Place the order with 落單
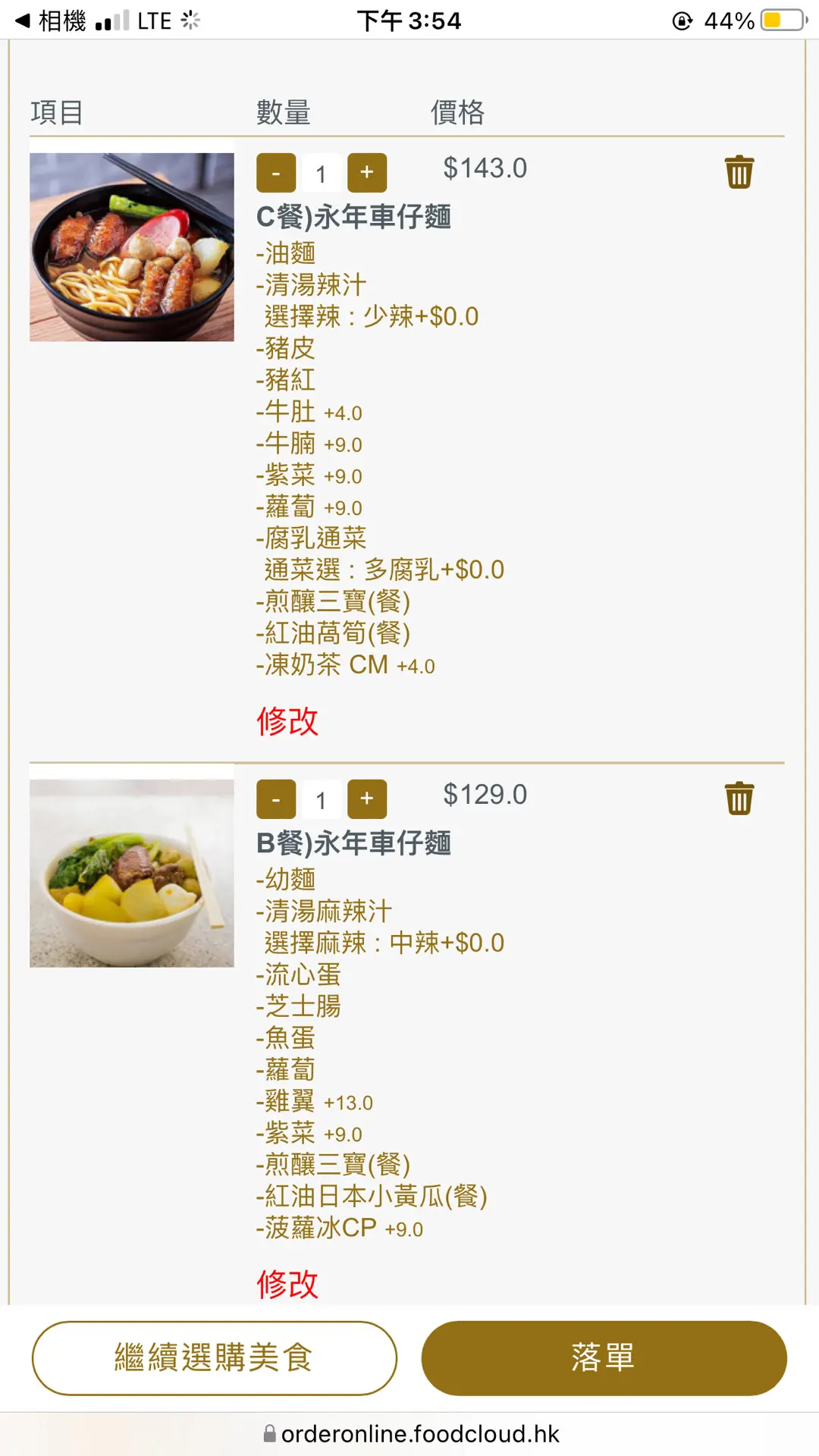Screen dimensions: 819x1456 [604, 1357]
